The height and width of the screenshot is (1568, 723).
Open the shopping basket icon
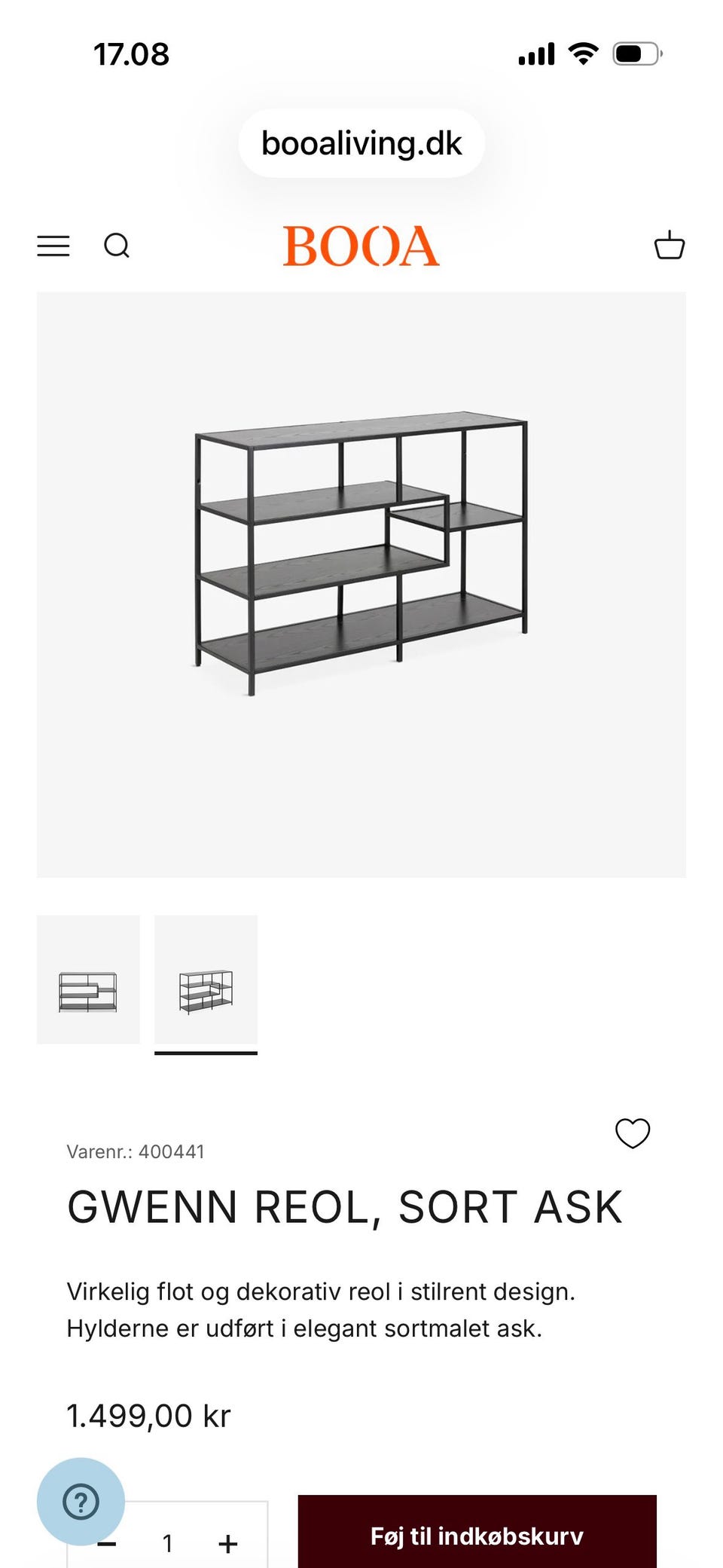670,245
